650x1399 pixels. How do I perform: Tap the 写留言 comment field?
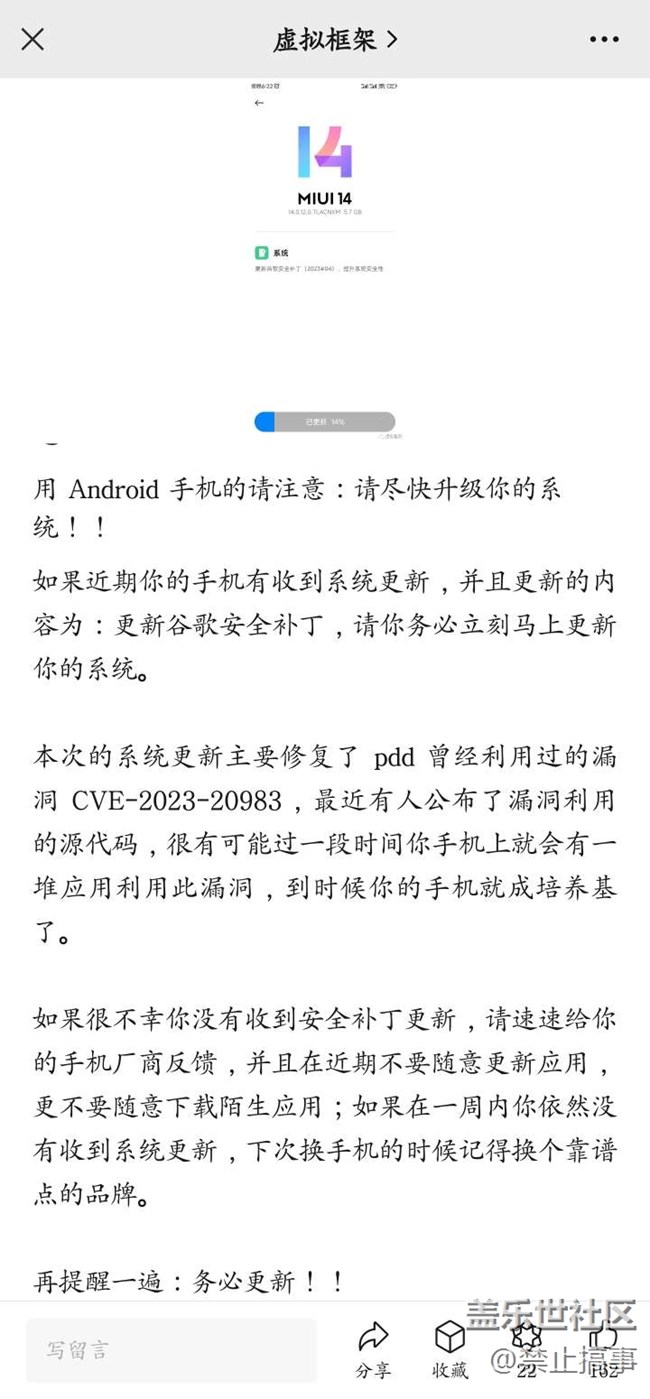170,1349
